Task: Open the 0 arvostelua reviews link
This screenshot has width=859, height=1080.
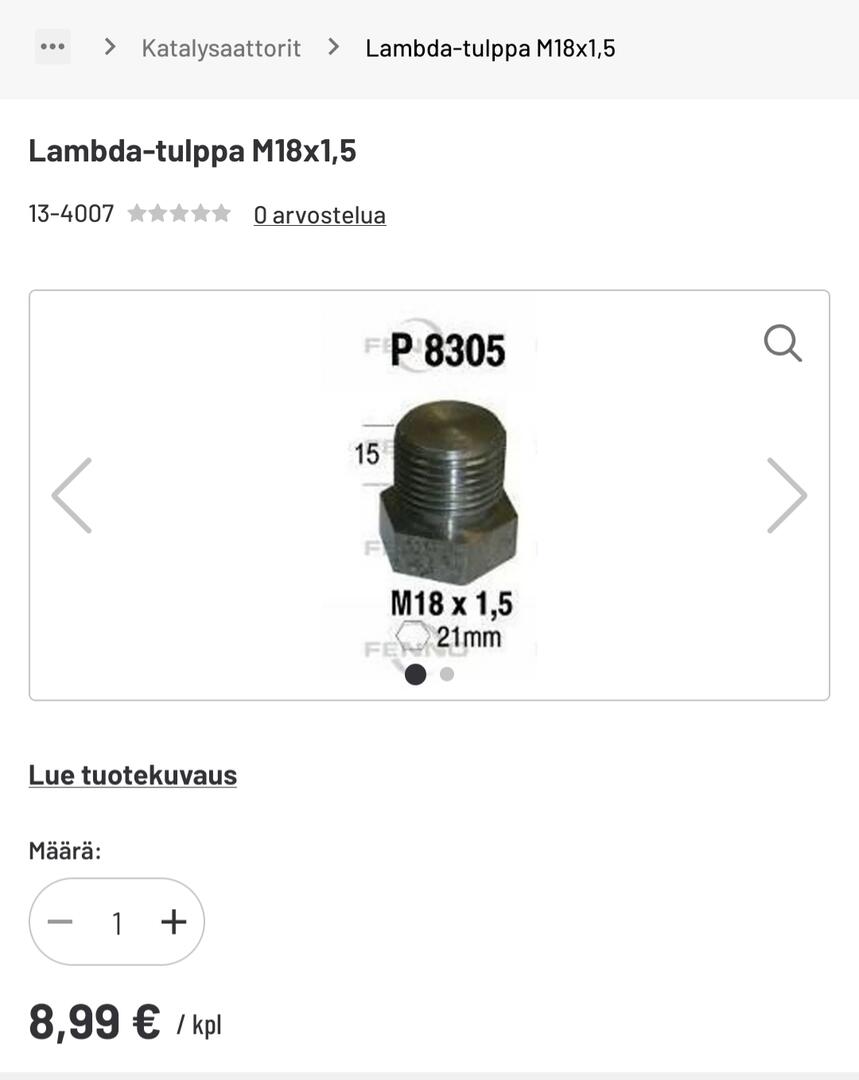Action: (x=319, y=215)
